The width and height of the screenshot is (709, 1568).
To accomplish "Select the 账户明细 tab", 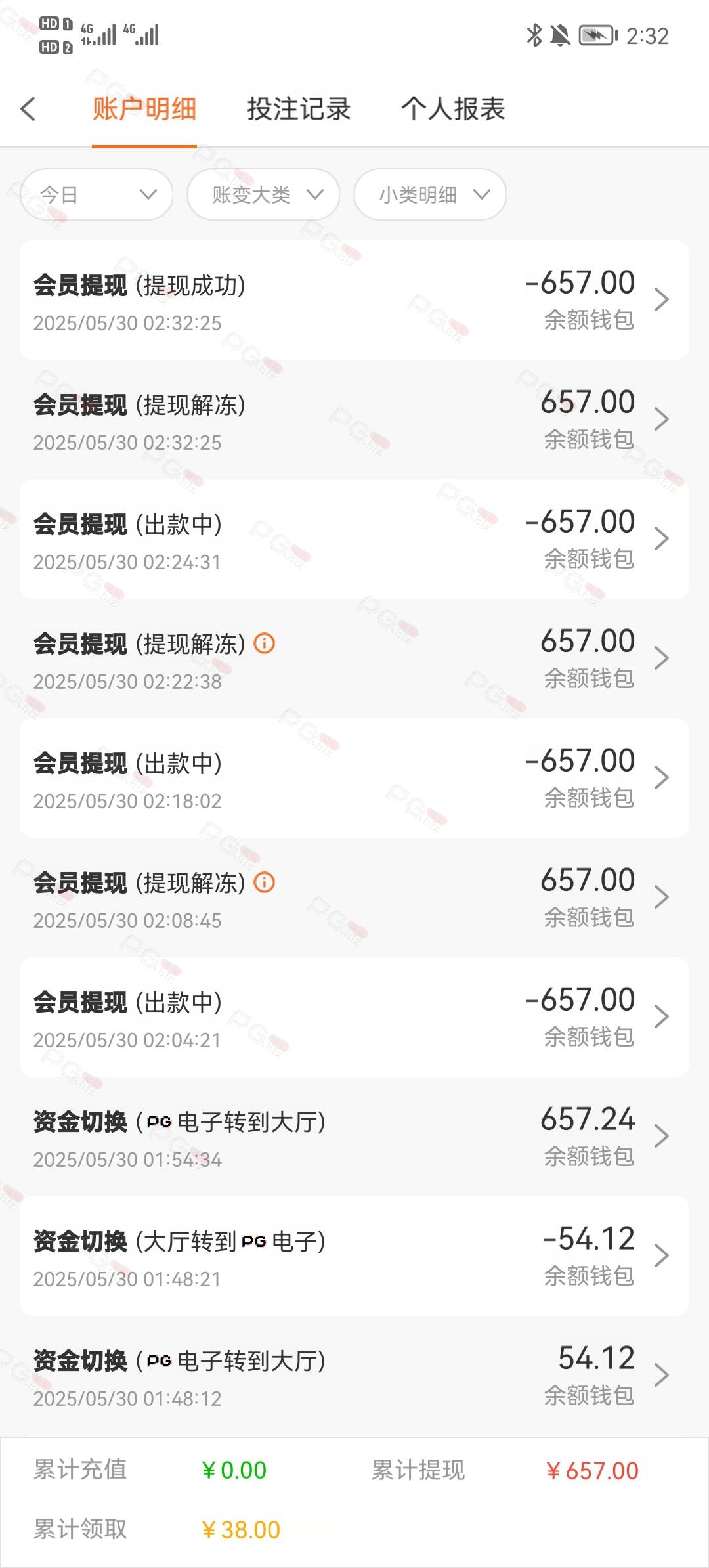I will (144, 109).
